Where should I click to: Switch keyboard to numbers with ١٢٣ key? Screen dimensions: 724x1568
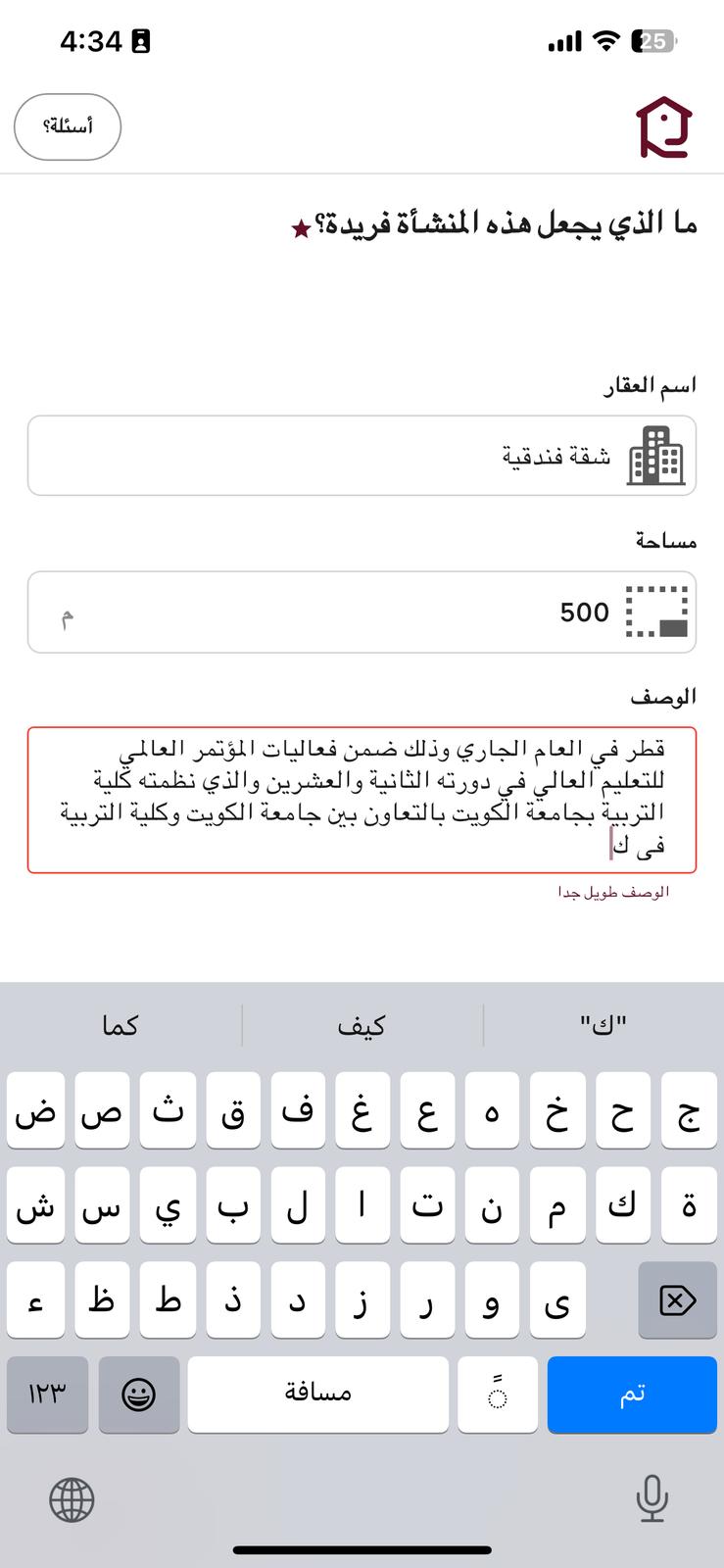[x=47, y=1395]
